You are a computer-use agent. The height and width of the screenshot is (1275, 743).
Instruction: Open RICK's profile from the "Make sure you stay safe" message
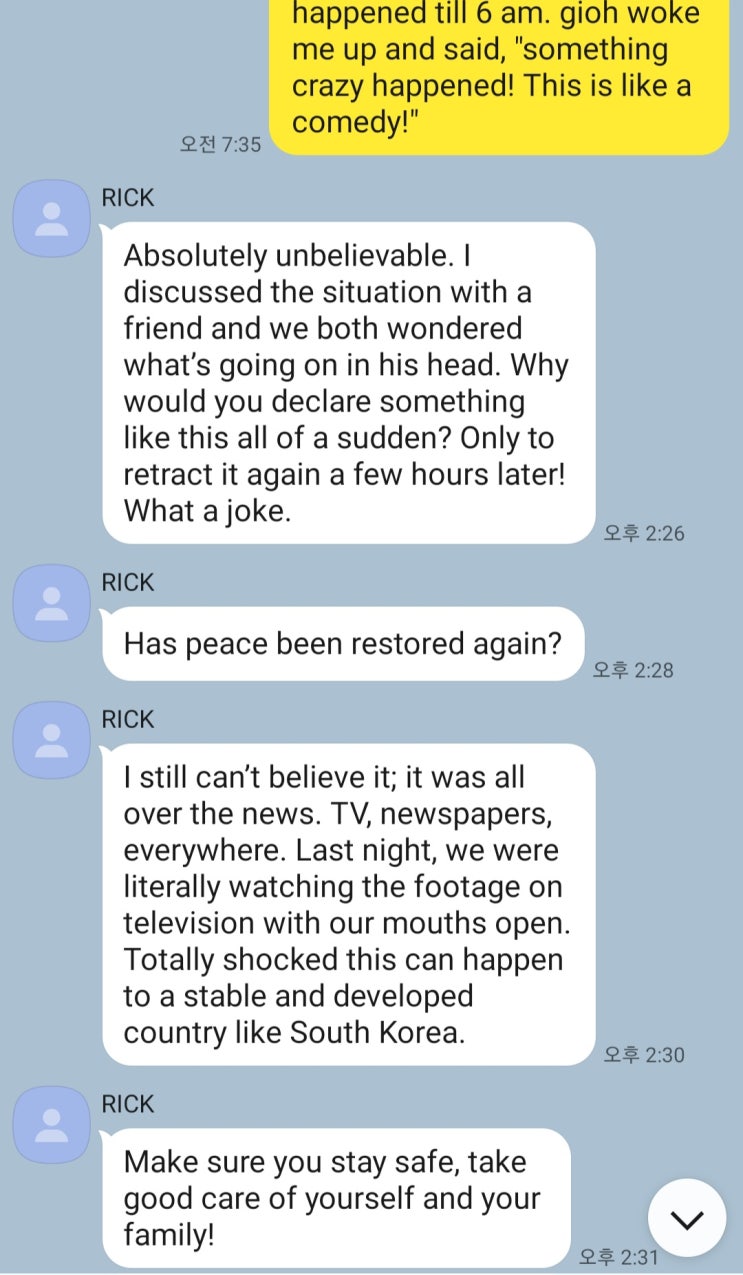pyautogui.click(x=51, y=1125)
